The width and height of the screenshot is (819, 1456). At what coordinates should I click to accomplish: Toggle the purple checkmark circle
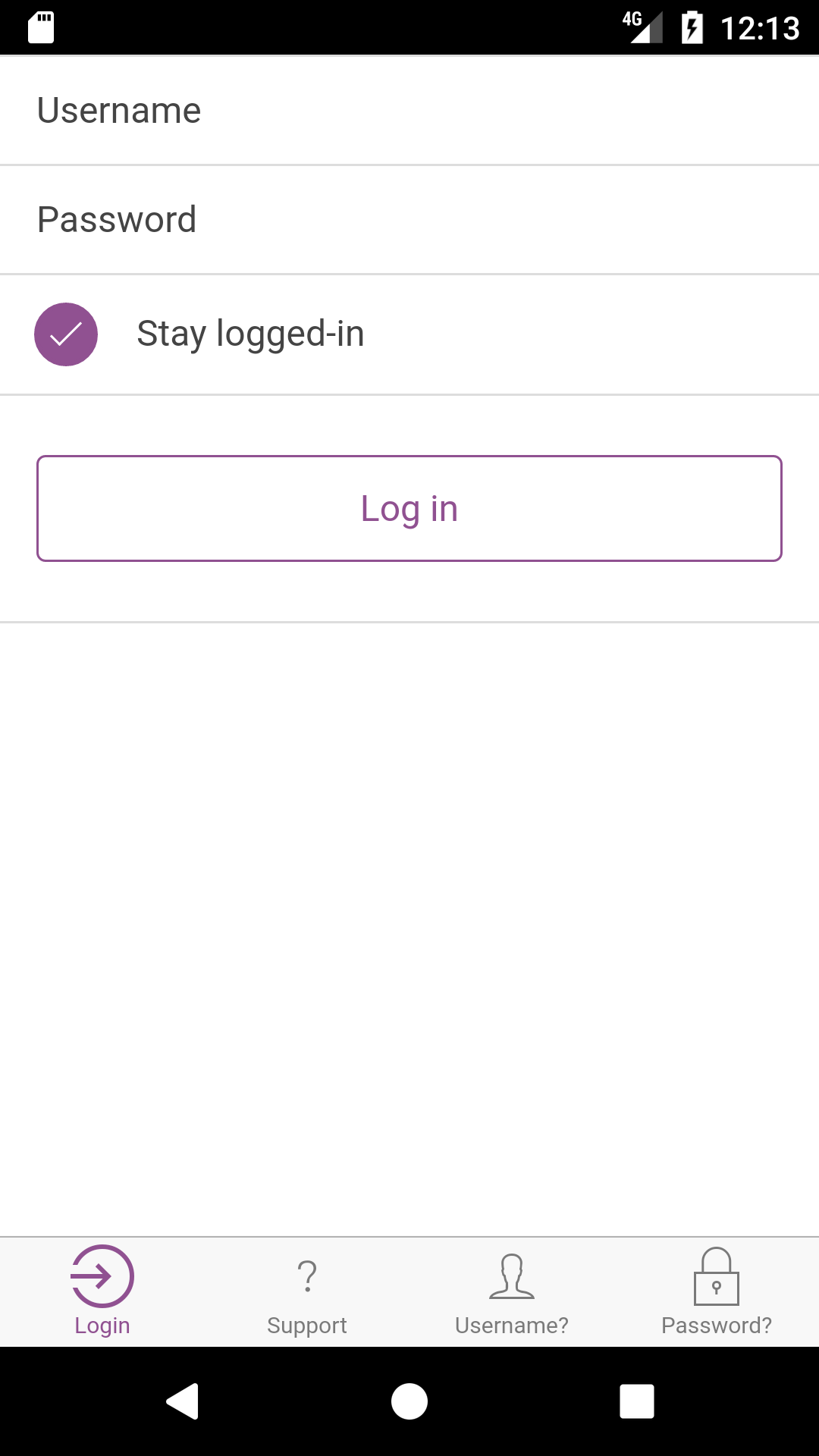67,333
